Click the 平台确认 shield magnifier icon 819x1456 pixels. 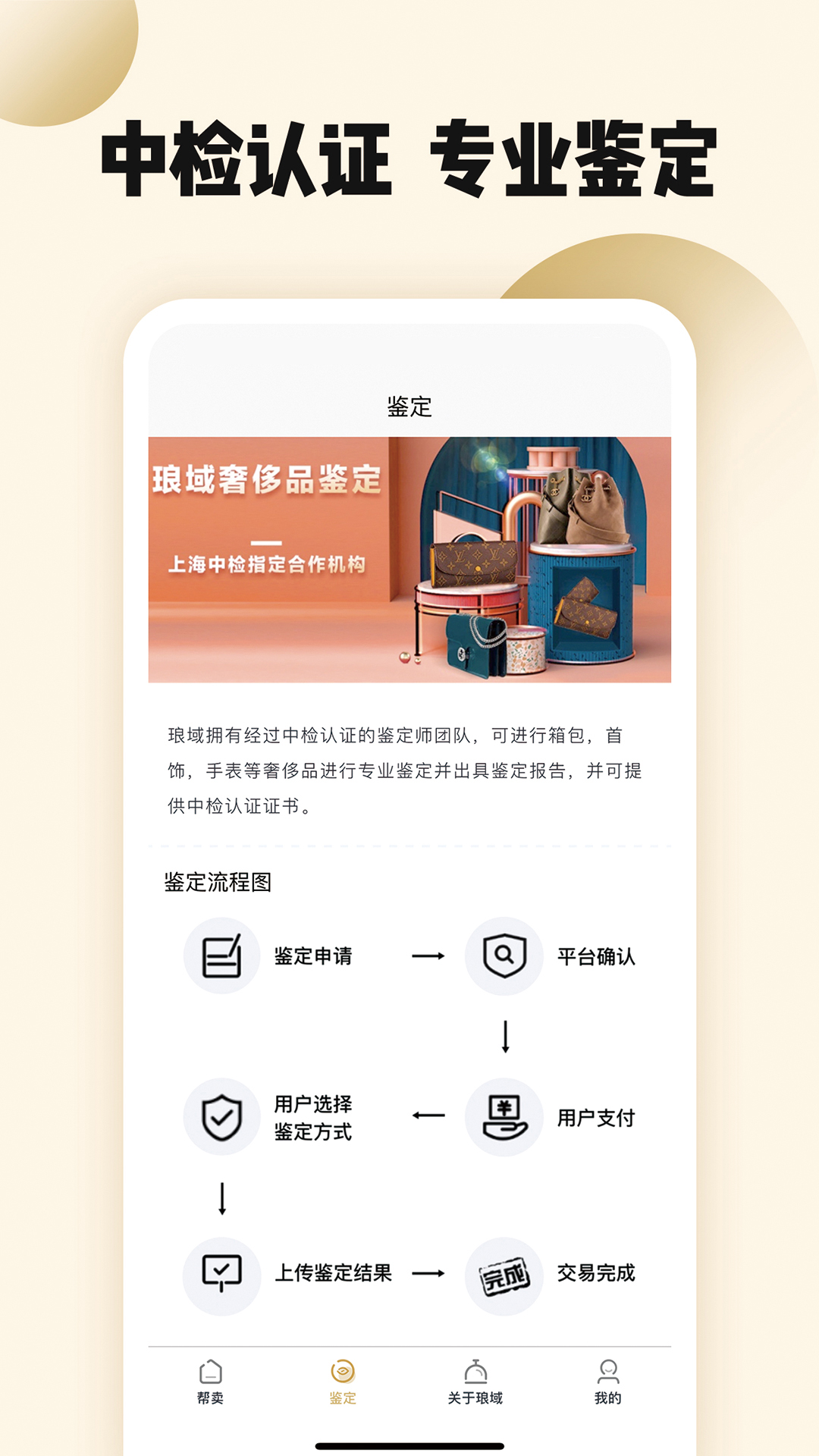pyautogui.click(x=504, y=955)
